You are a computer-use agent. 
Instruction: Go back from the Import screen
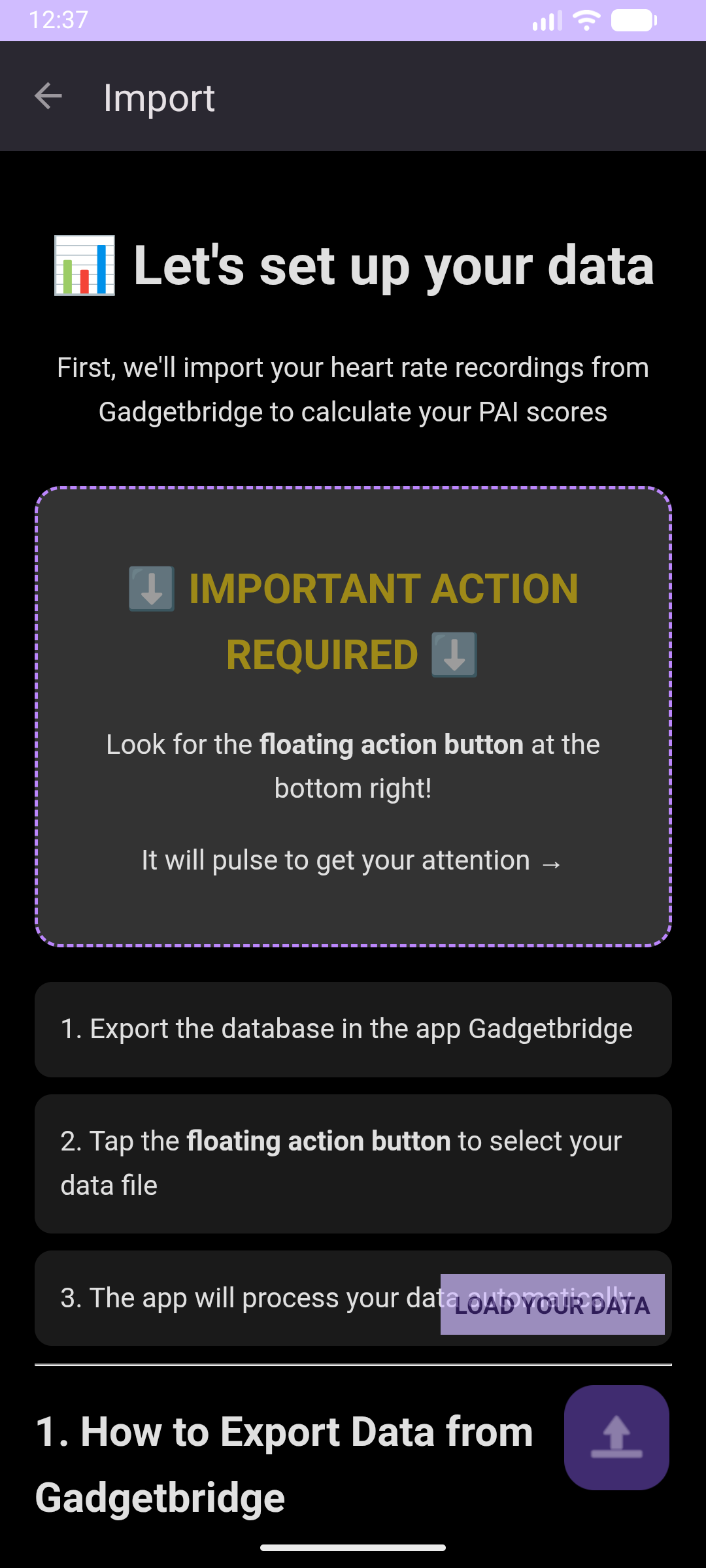(48, 97)
